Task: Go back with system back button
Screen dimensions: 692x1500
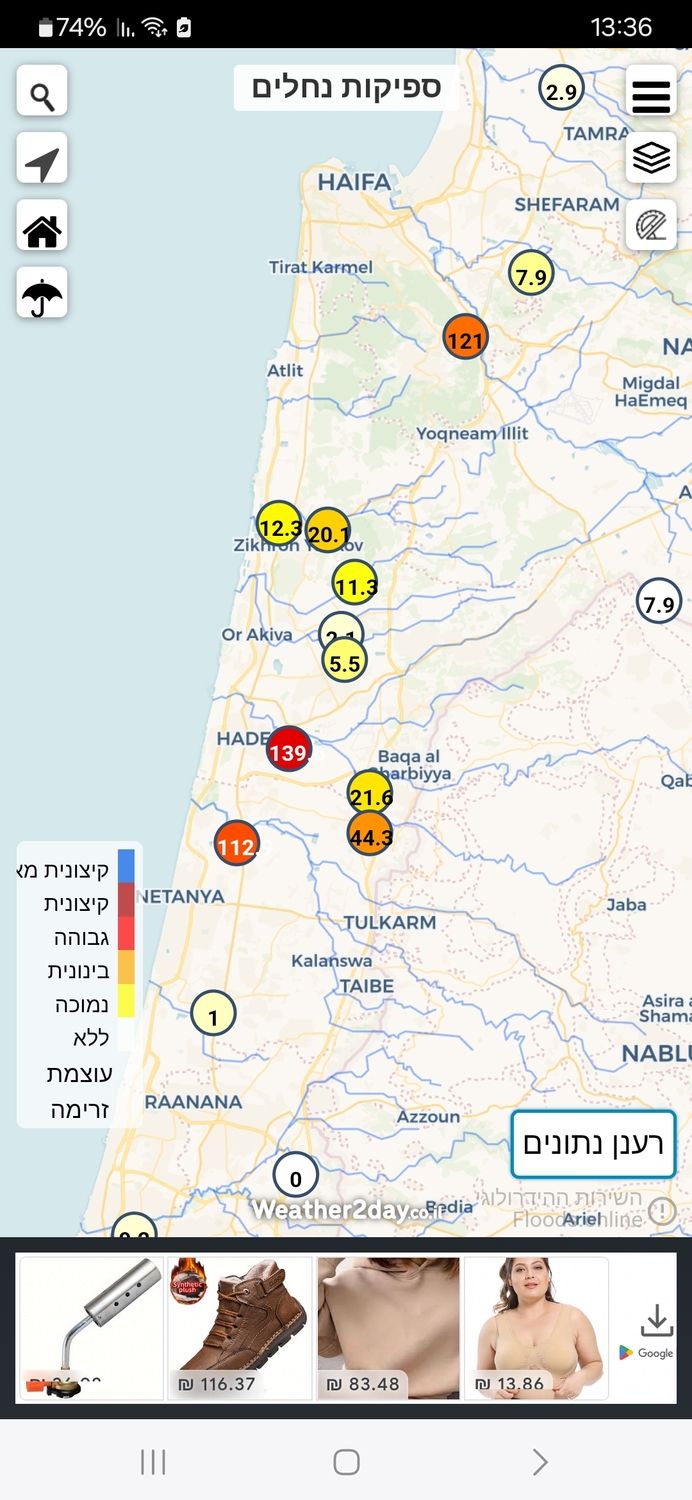Action: 539,1462
